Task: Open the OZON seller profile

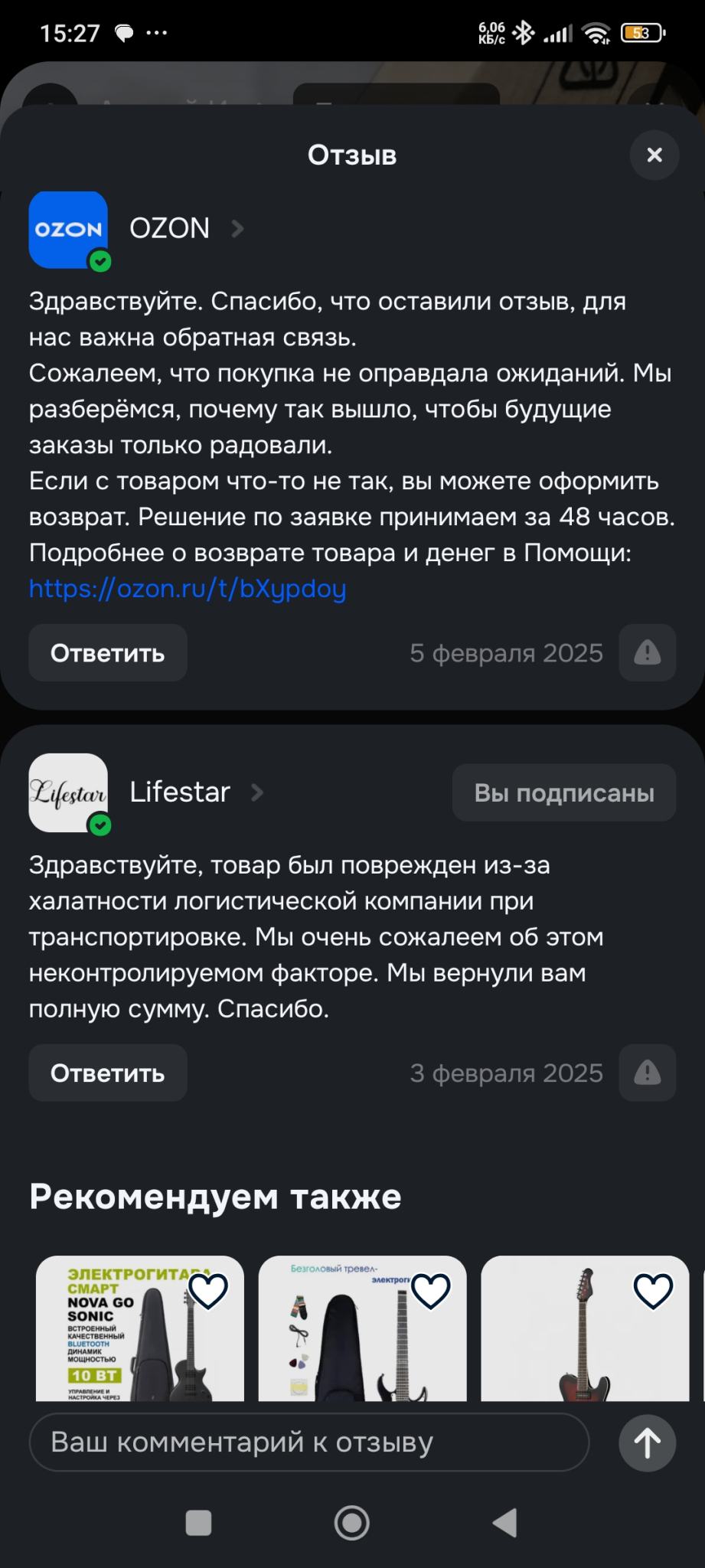Action: coord(169,229)
